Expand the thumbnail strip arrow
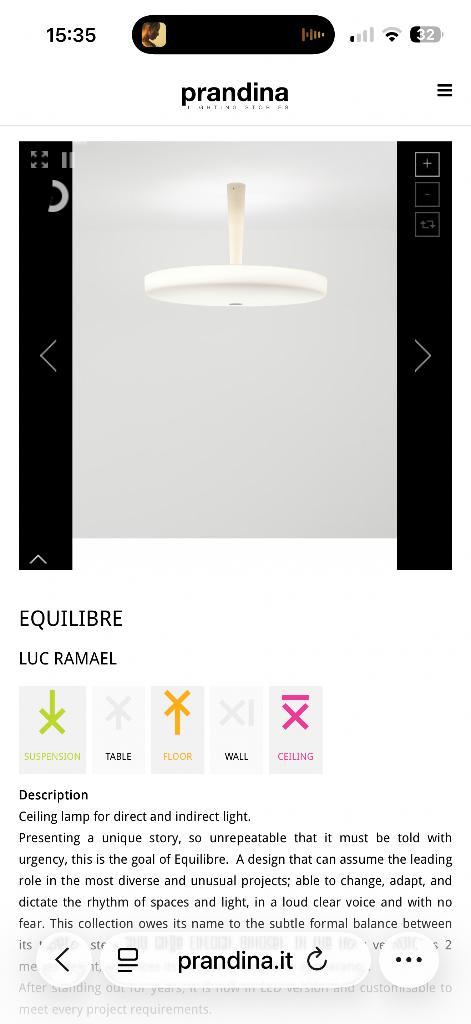Screen dimensions: 471x1024 (x=38, y=559)
